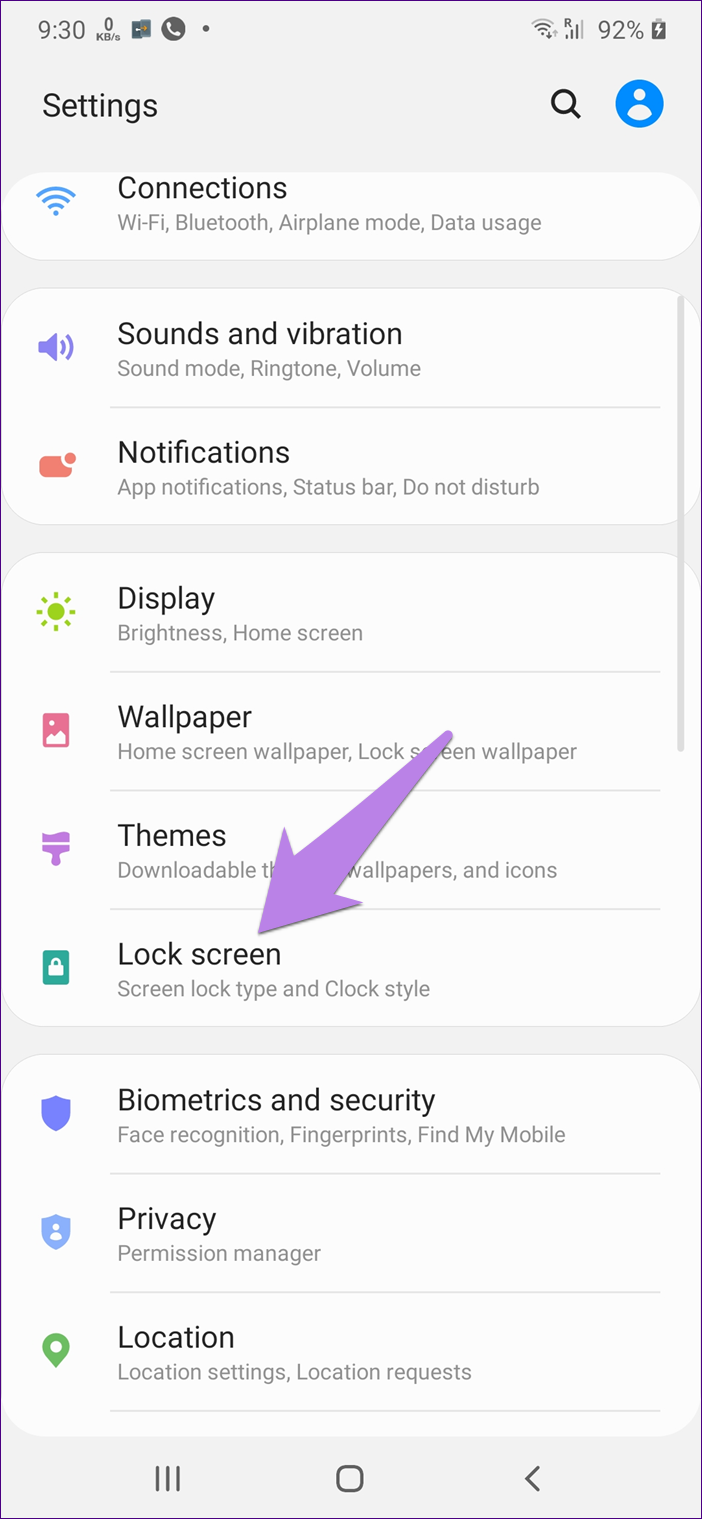Open Wallpaper settings
702x1519 pixels.
(350, 731)
